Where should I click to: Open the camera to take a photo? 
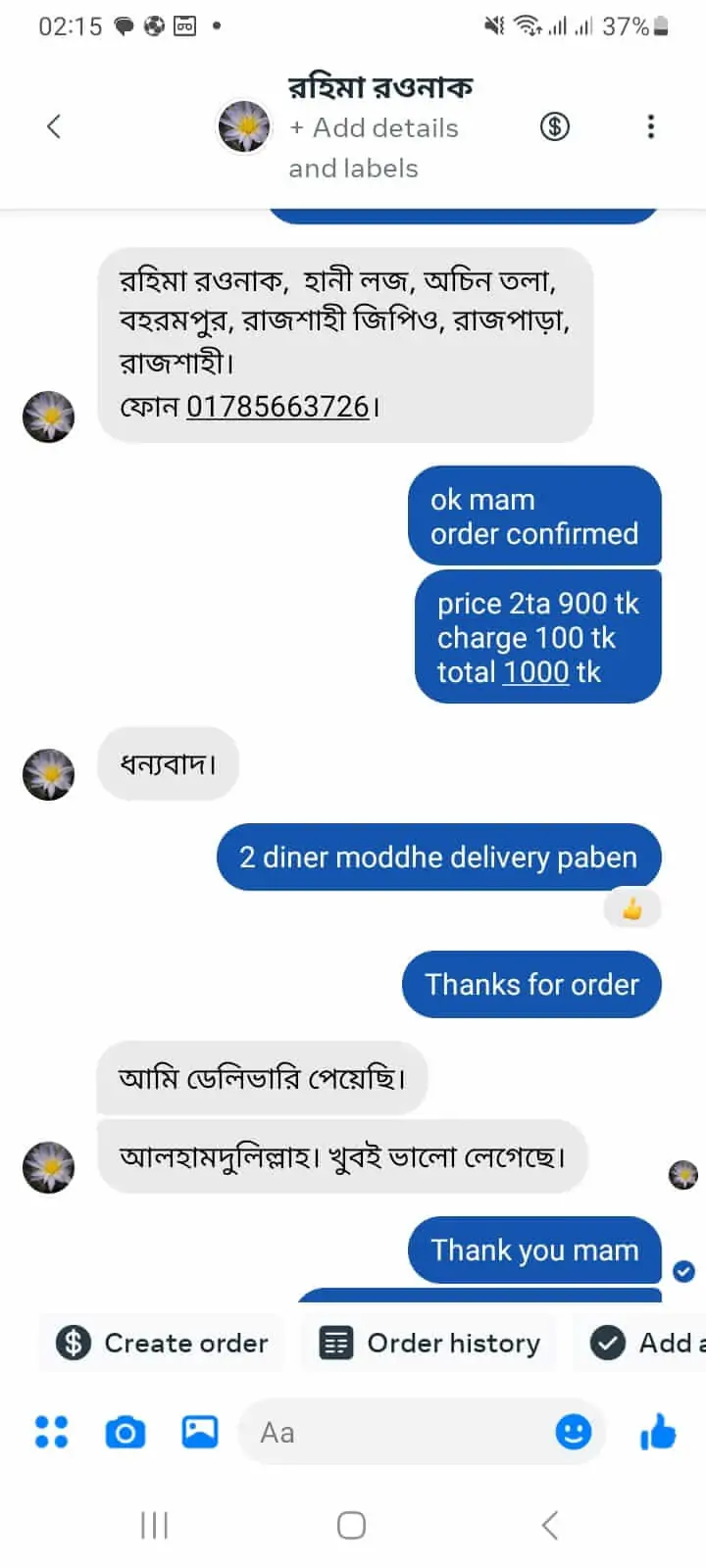[x=125, y=1433]
